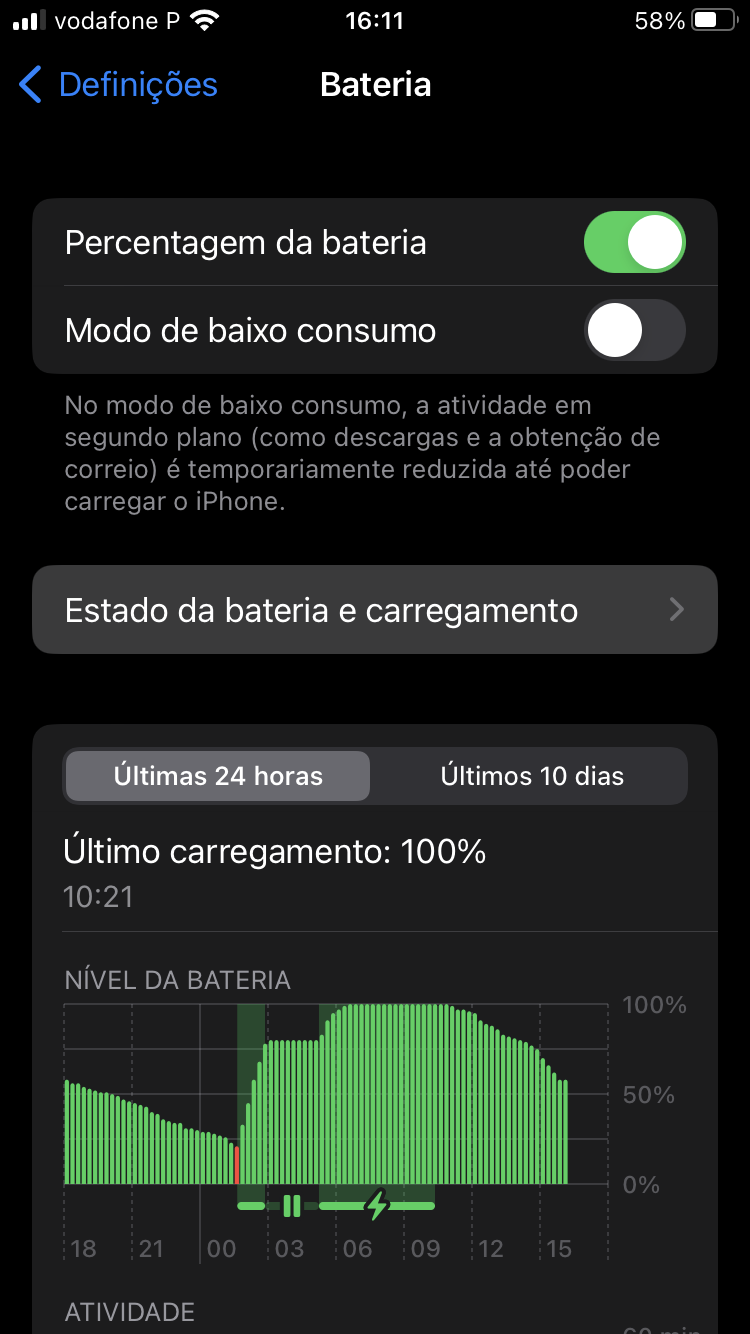Go back to Definições

118,85
